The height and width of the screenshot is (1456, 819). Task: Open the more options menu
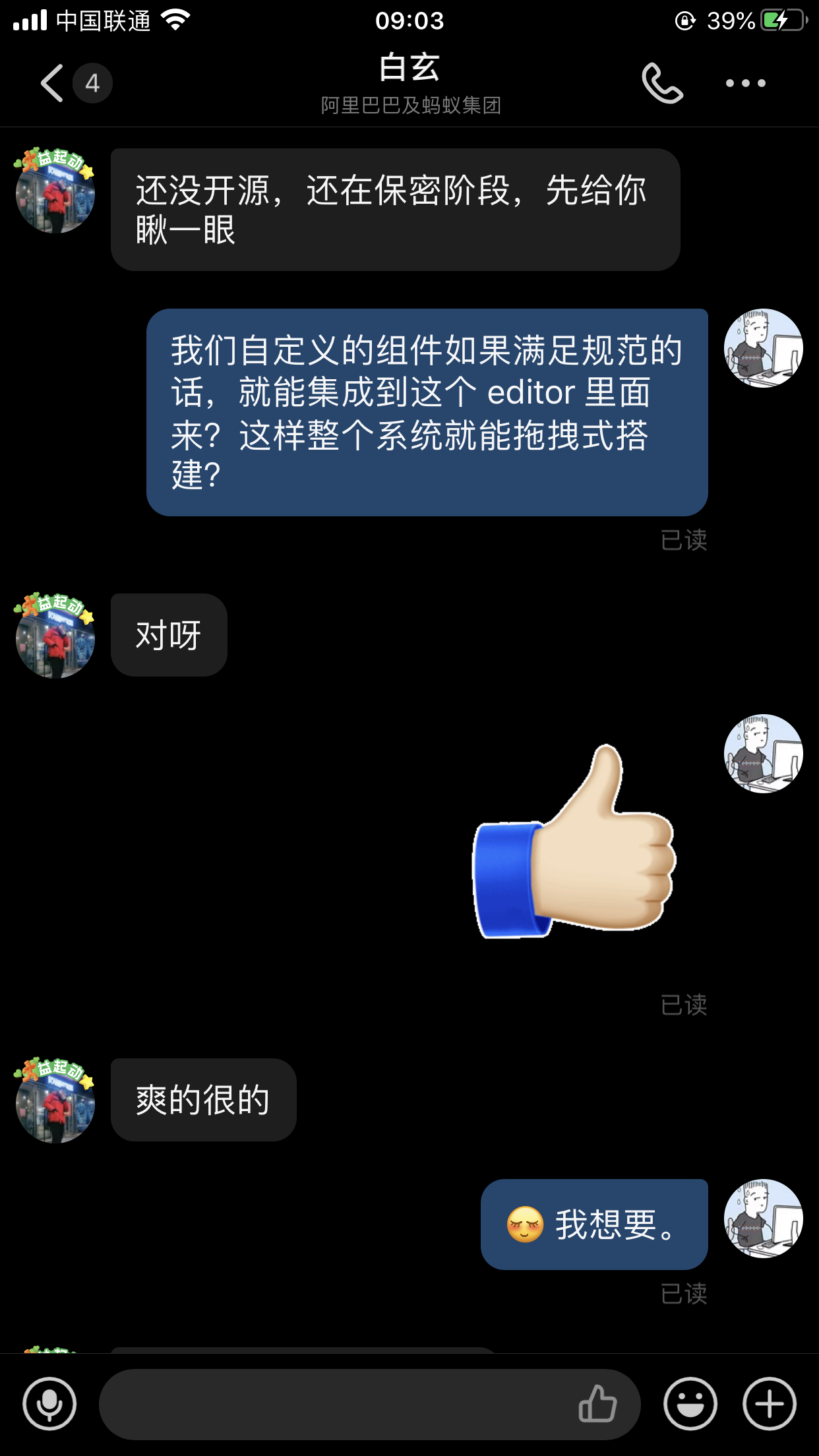[745, 82]
